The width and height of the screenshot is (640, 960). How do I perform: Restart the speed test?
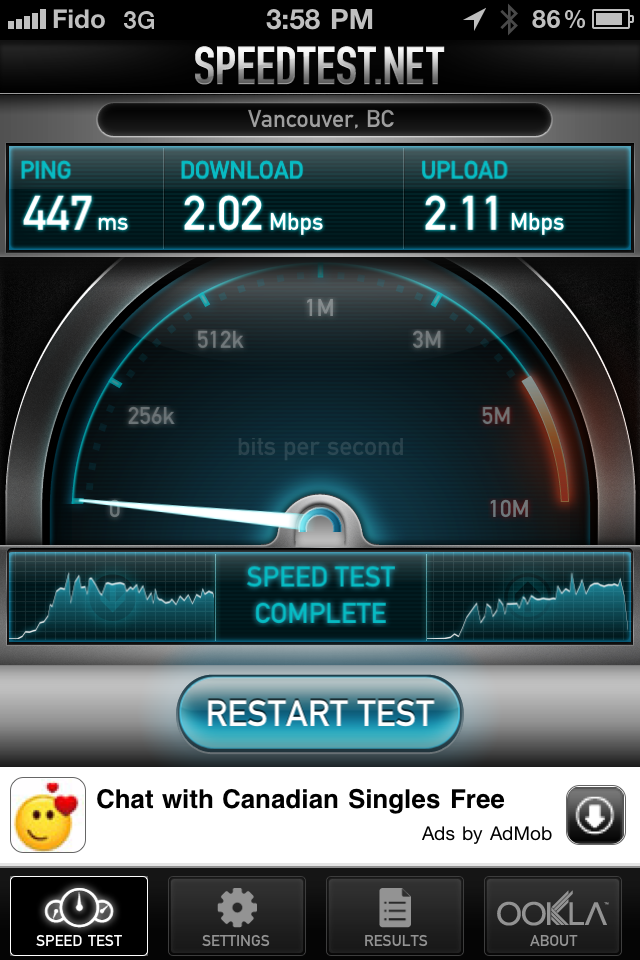pyautogui.click(x=320, y=713)
